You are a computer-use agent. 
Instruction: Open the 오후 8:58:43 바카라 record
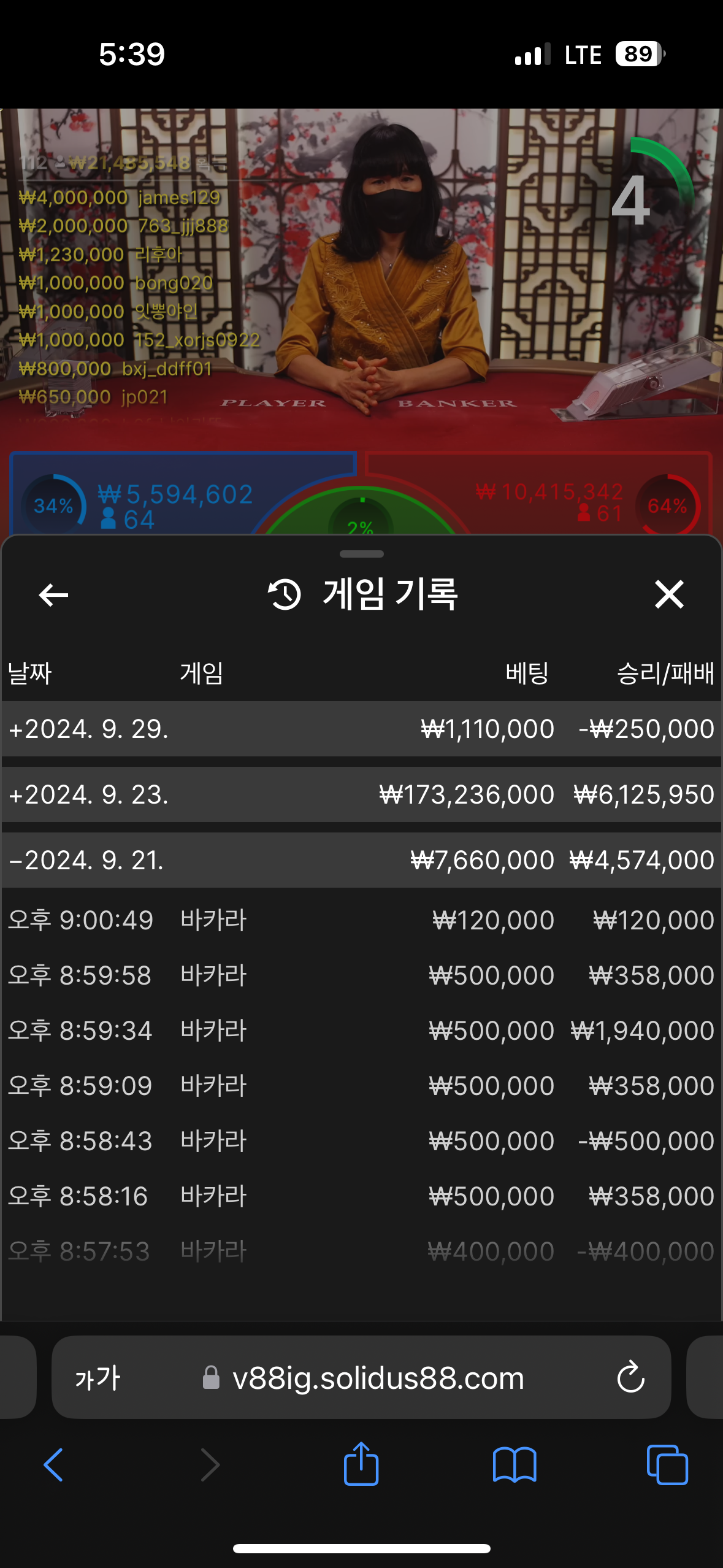(361, 1141)
